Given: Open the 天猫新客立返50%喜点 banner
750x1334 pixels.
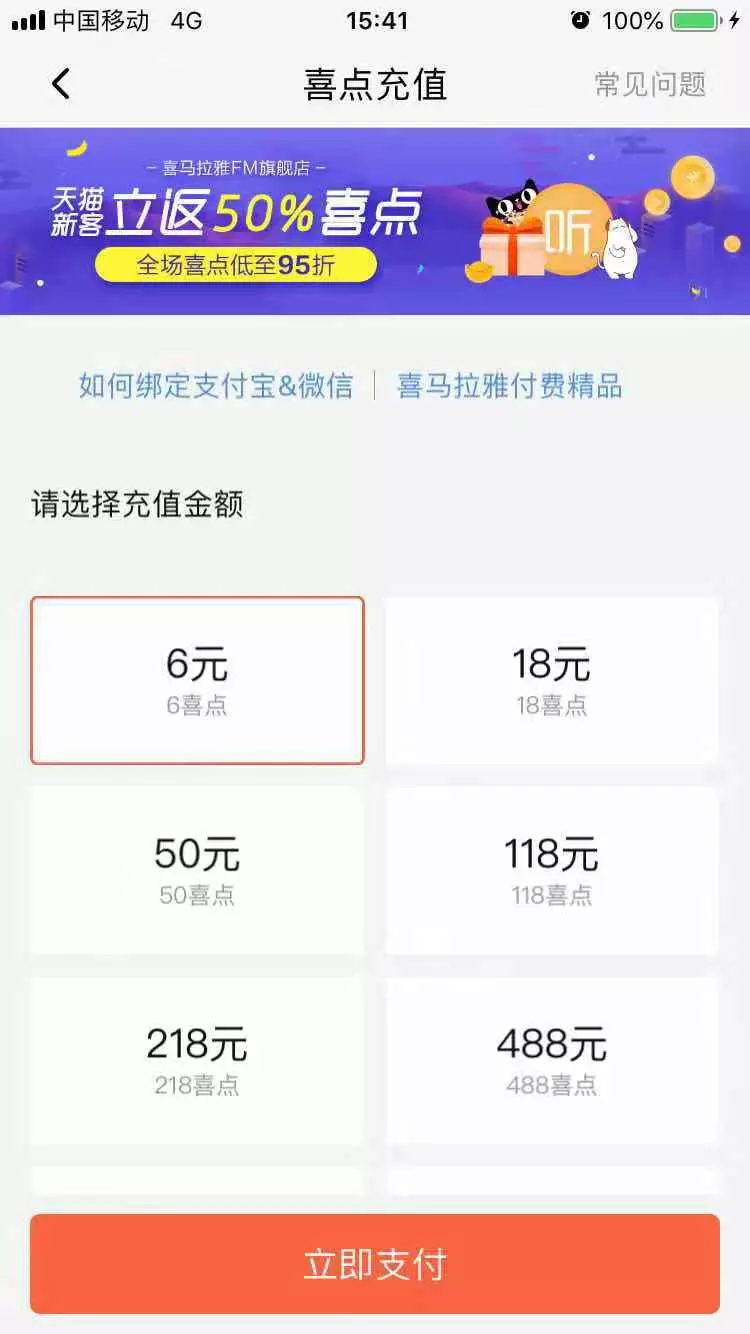Looking at the screenshot, I should pos(375,221).
